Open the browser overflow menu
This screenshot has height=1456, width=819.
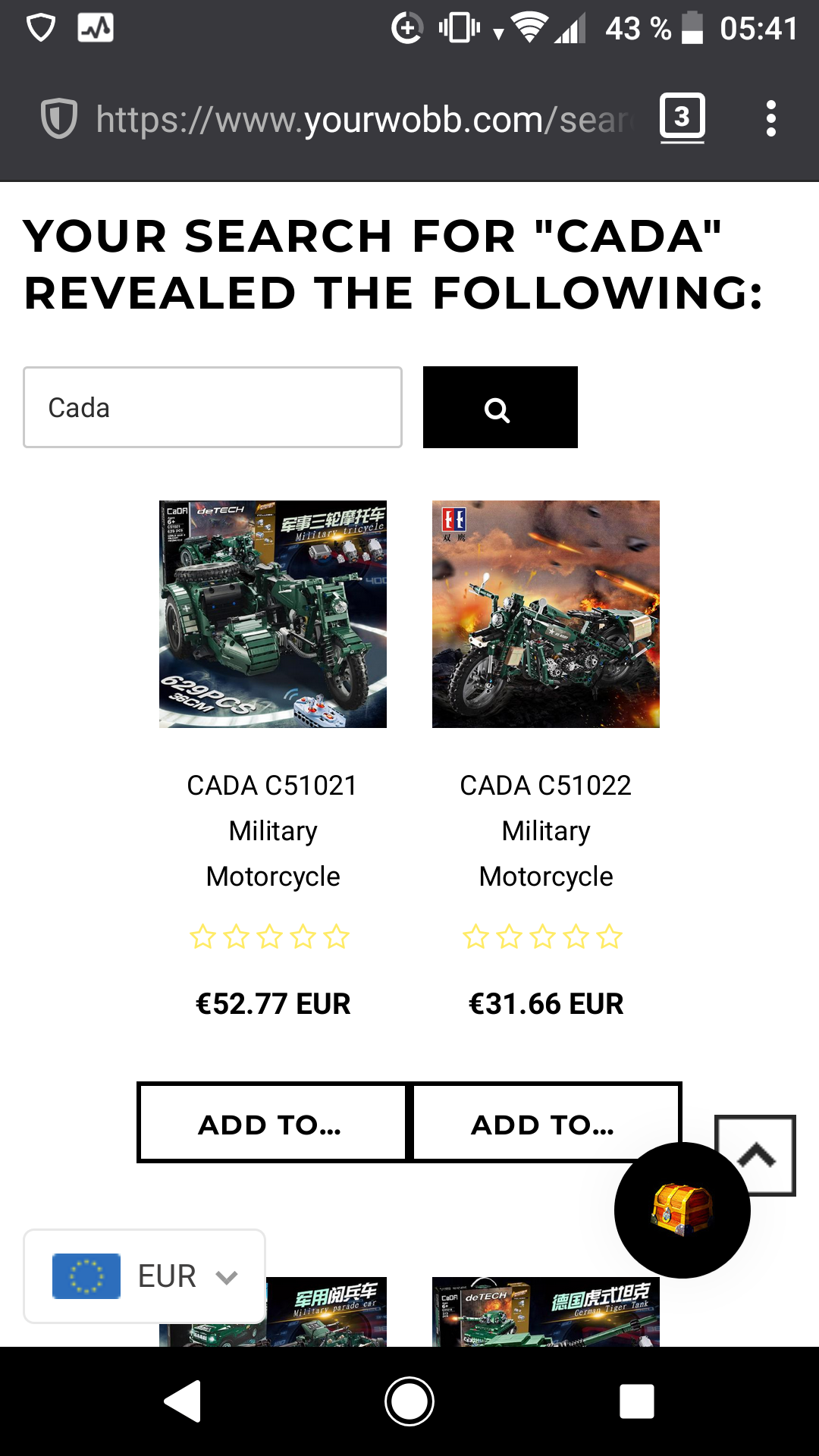point(770,119)
